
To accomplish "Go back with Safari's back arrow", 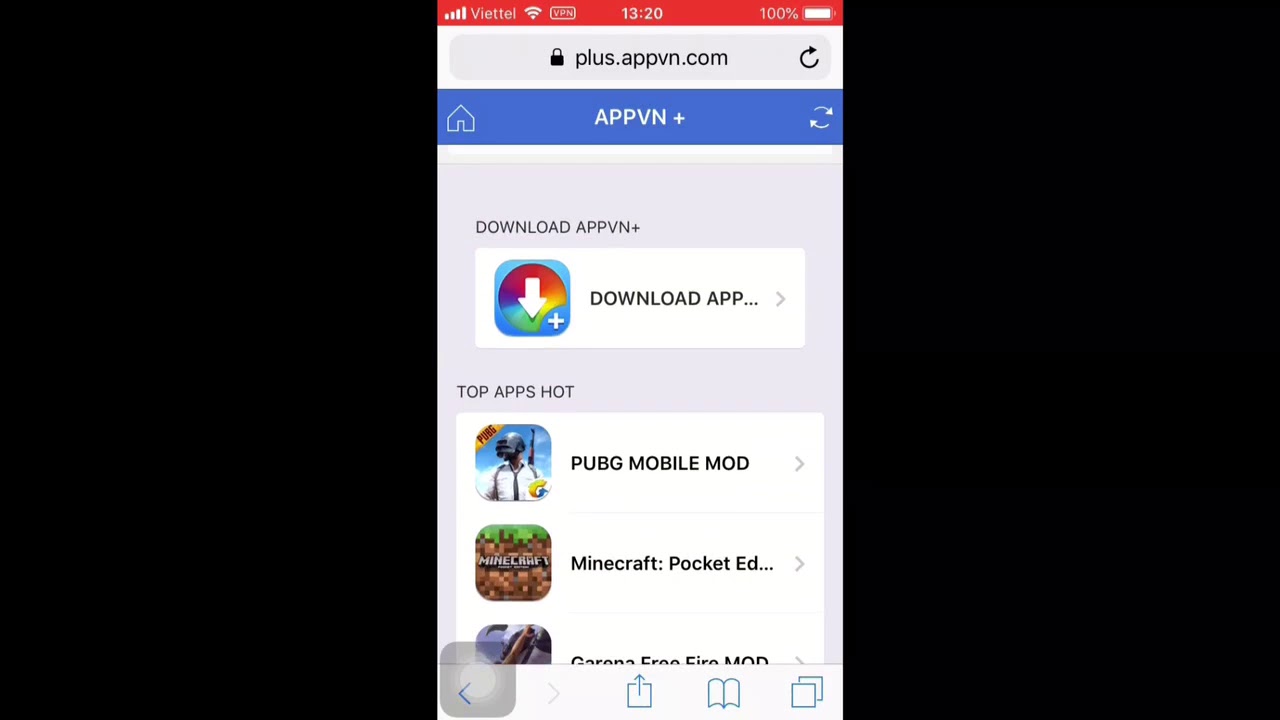I will click(x=465, y=693).
